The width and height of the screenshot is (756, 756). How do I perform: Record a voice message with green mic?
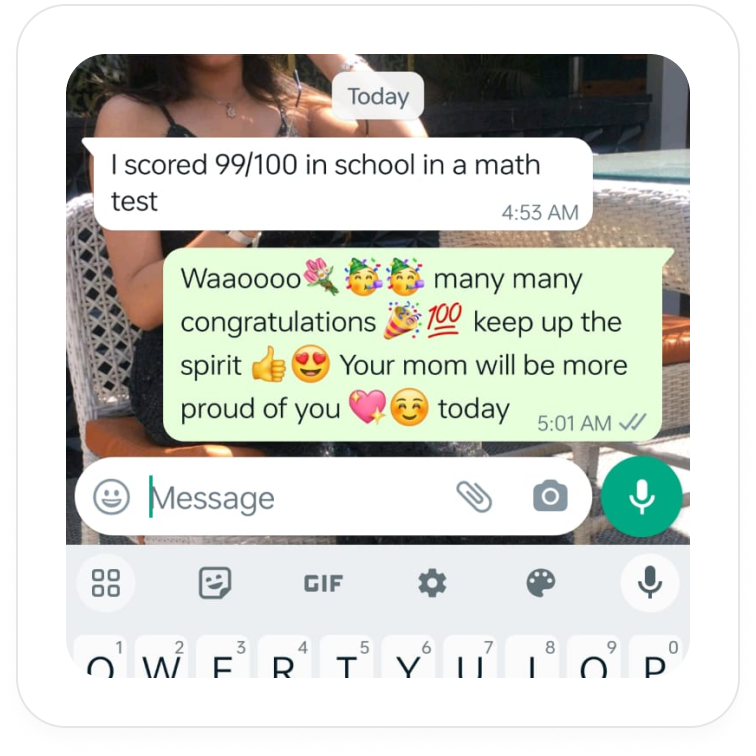pos(642,497)
